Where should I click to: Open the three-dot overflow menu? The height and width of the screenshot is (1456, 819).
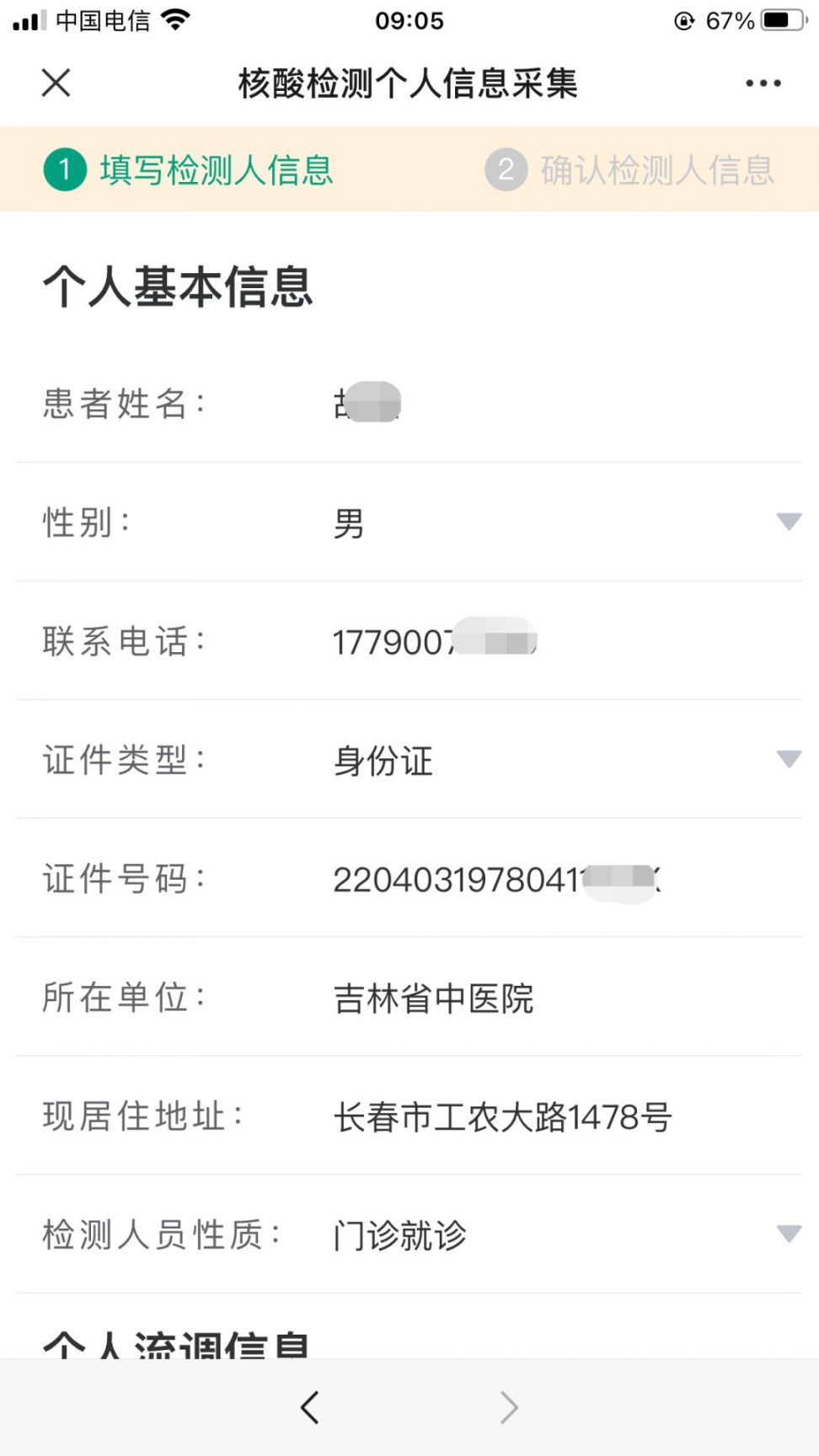tap(763, 83)
